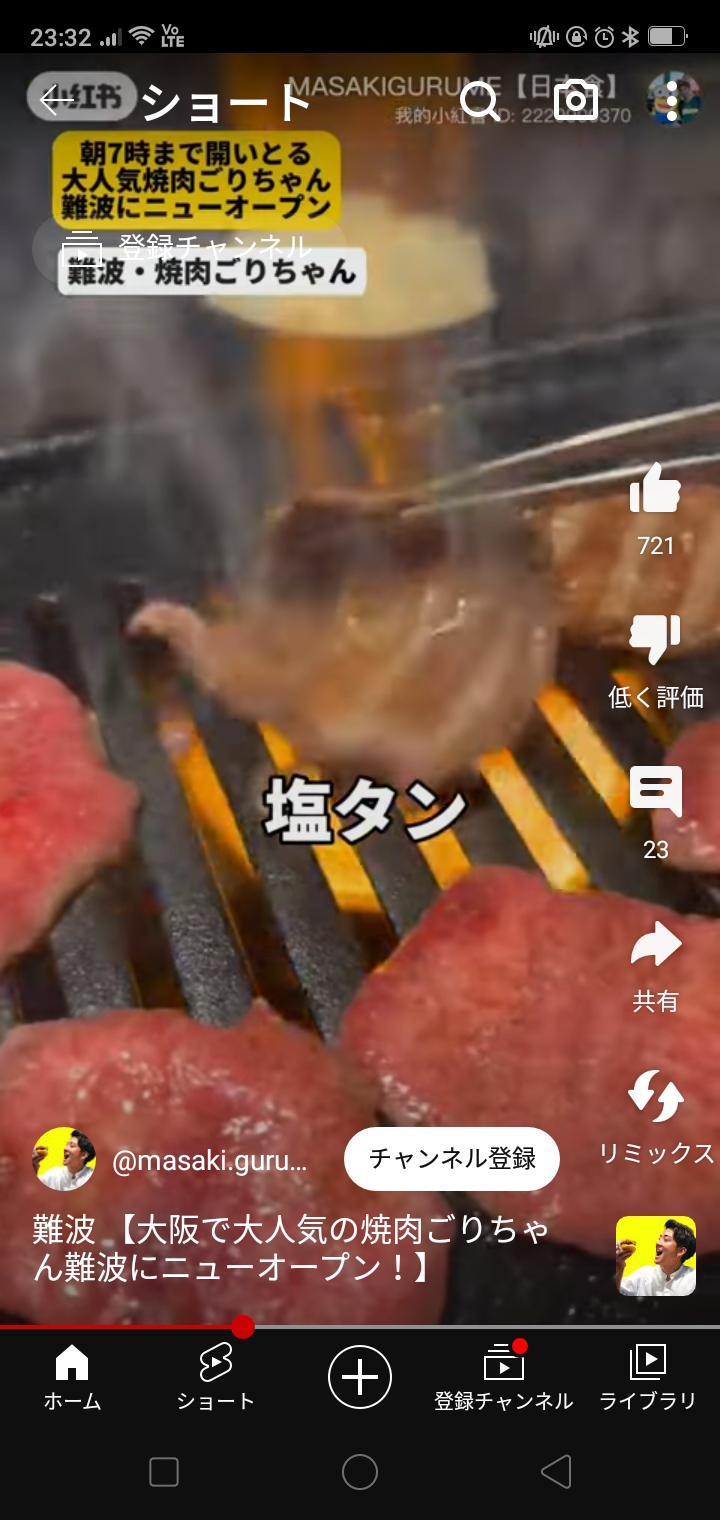Share this Short via 共有
Image resolution: width=720 pixels, height=1520 pixels.
coord(655,946)
